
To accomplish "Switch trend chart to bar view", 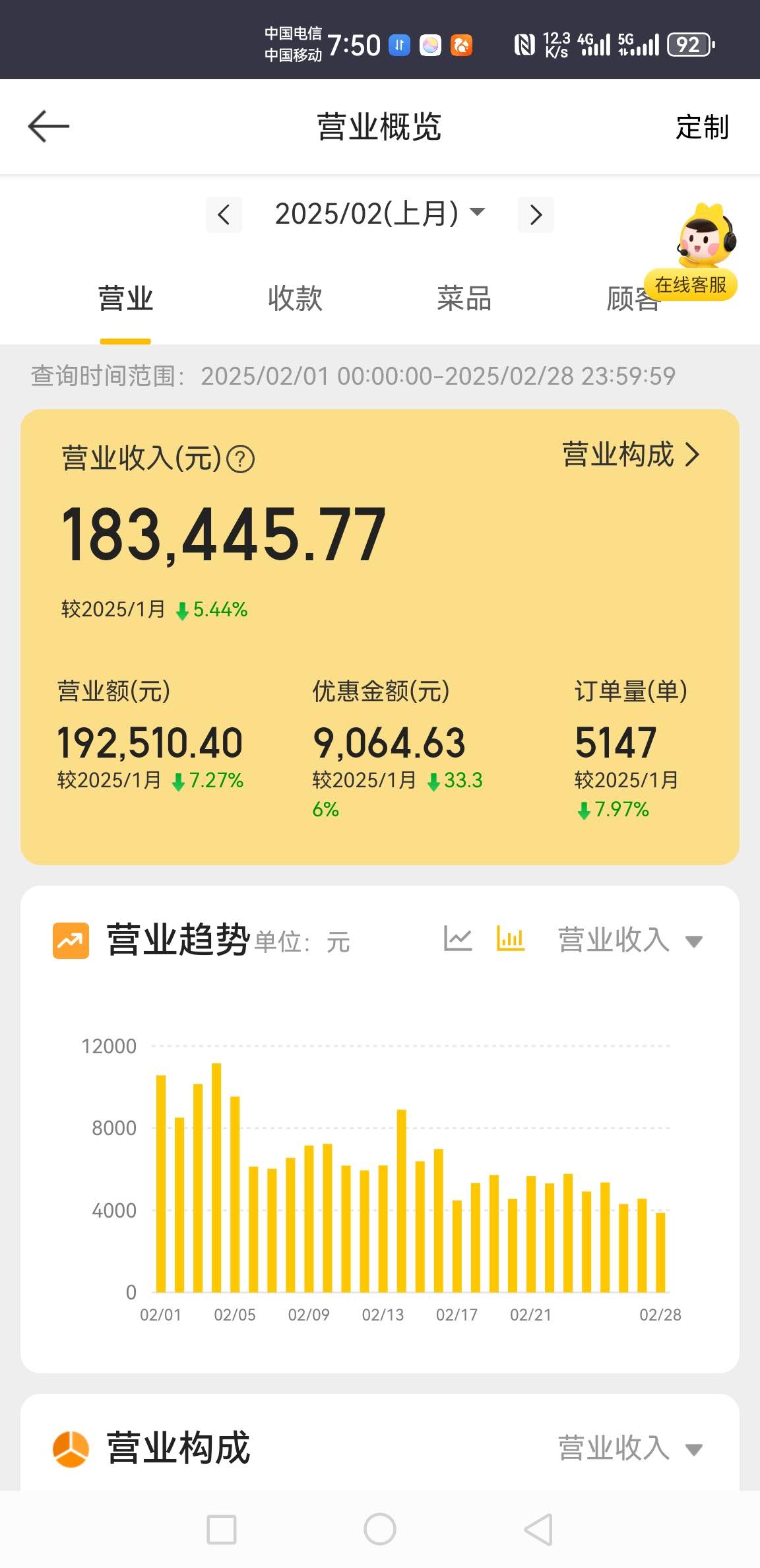I will 511,938.
